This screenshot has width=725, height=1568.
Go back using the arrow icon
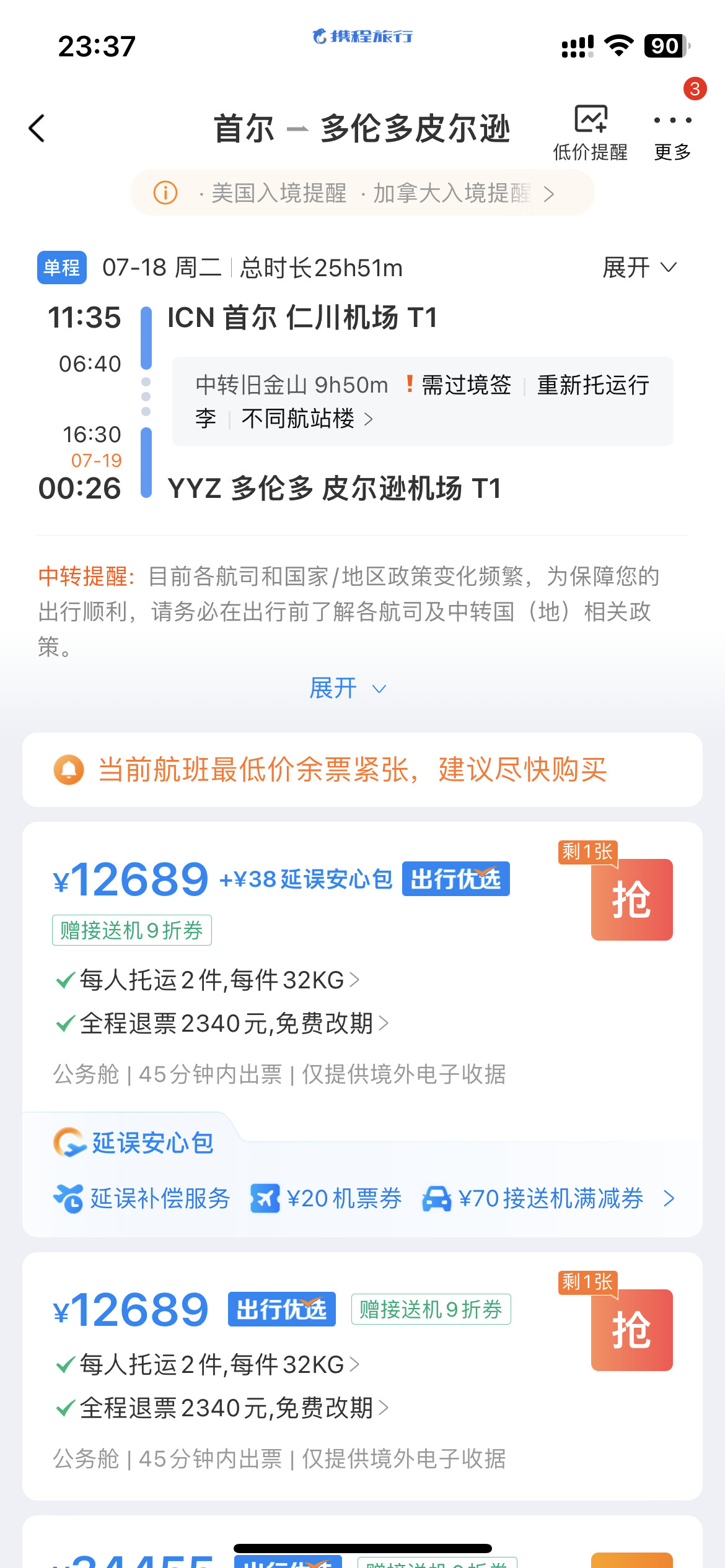pos(37,129)
